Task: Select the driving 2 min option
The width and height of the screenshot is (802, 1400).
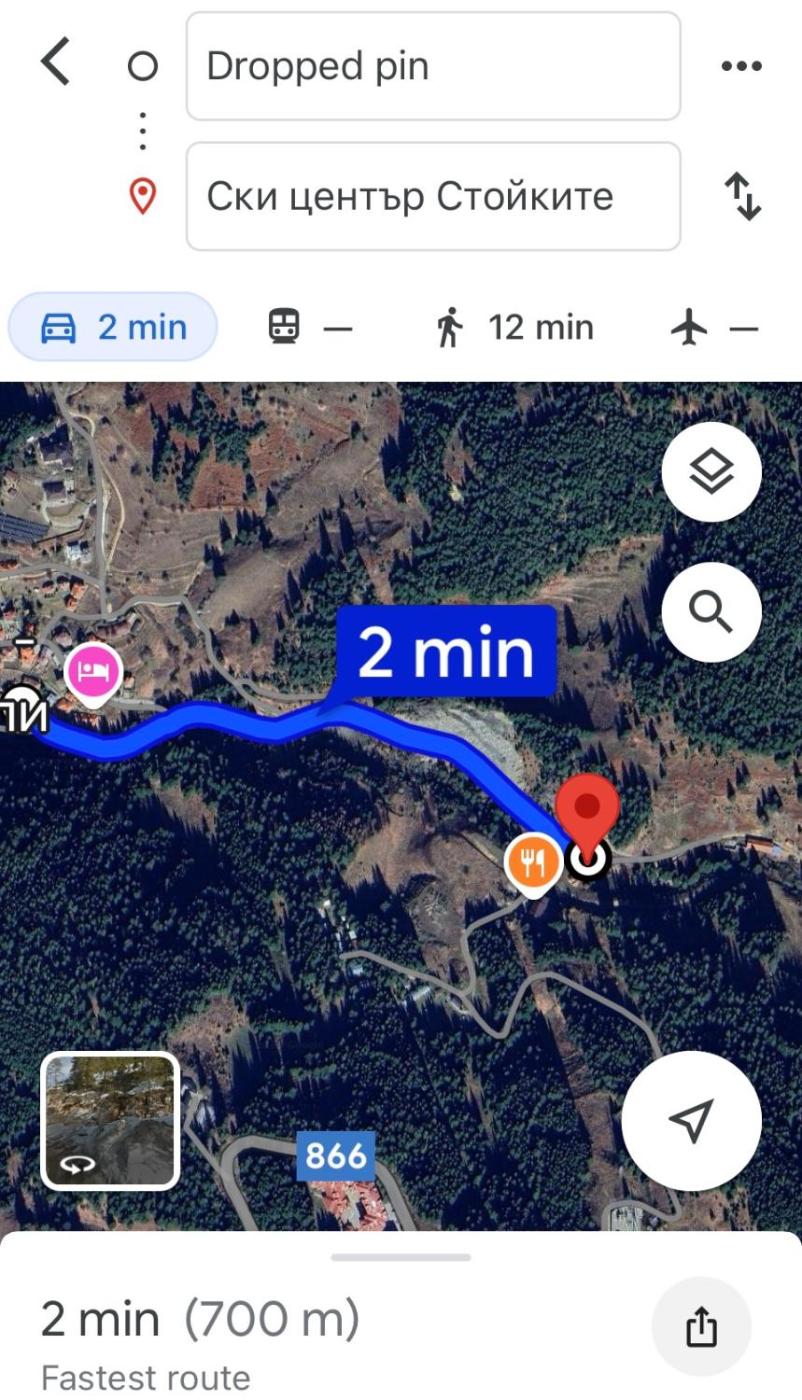Action: (x=113, y=327)
